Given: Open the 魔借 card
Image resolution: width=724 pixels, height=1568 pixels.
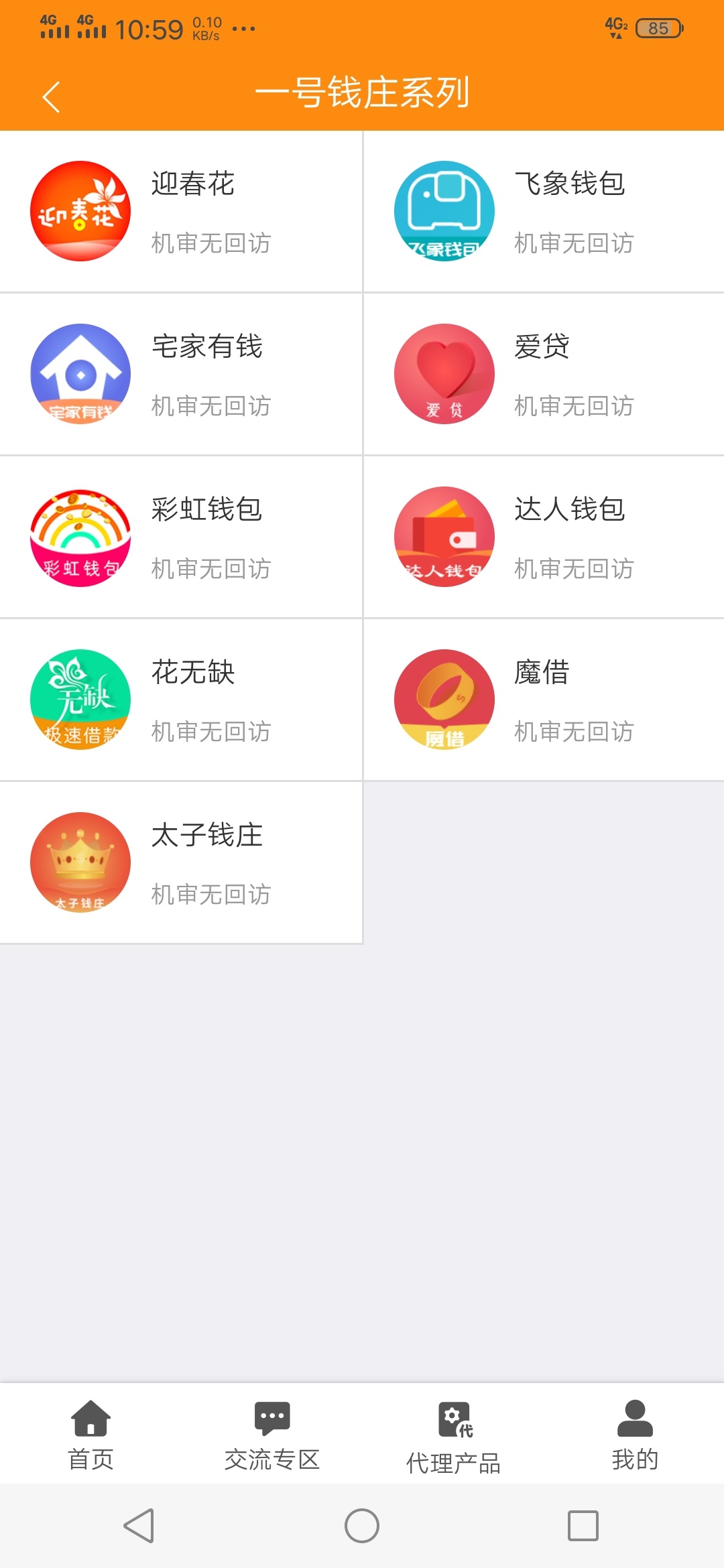Looking at the screenshot, I should [x=544, y=700].
